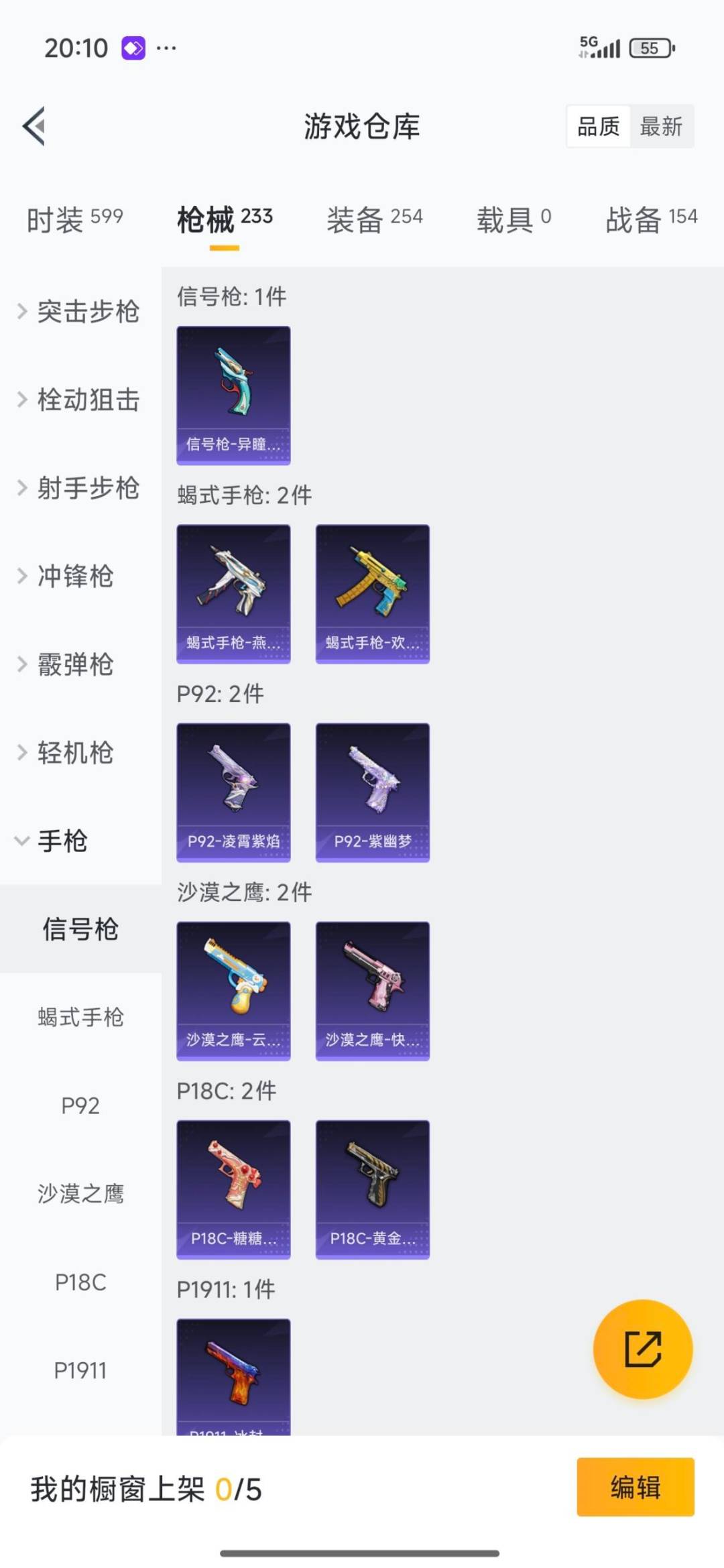The image size is (724, 1568).
Task: View the P92-凌霄紫焰 pistol skin
Action: (x=233, y=792)
